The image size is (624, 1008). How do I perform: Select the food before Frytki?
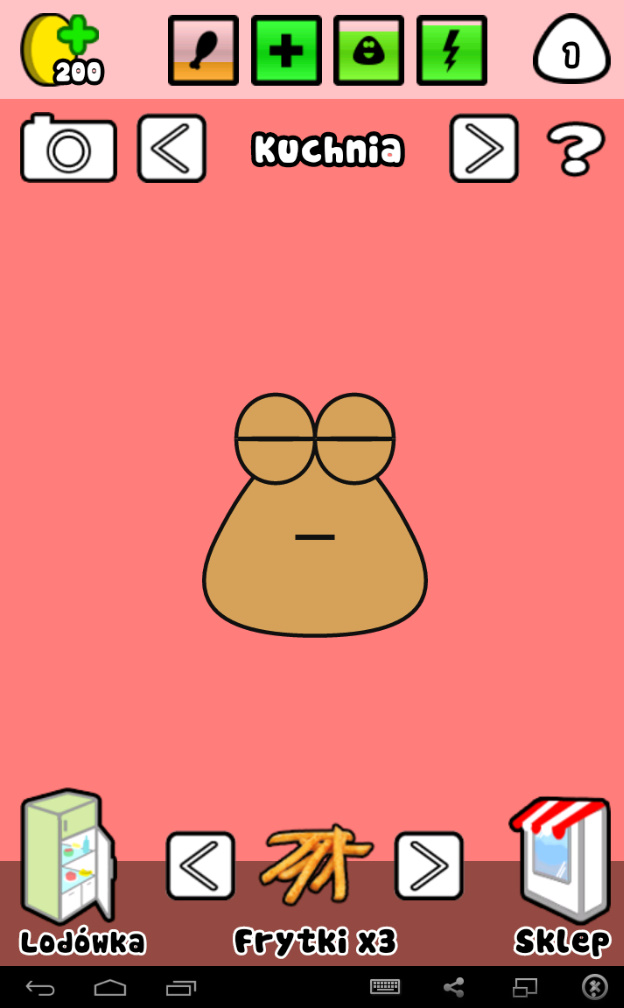coord(201,865)
